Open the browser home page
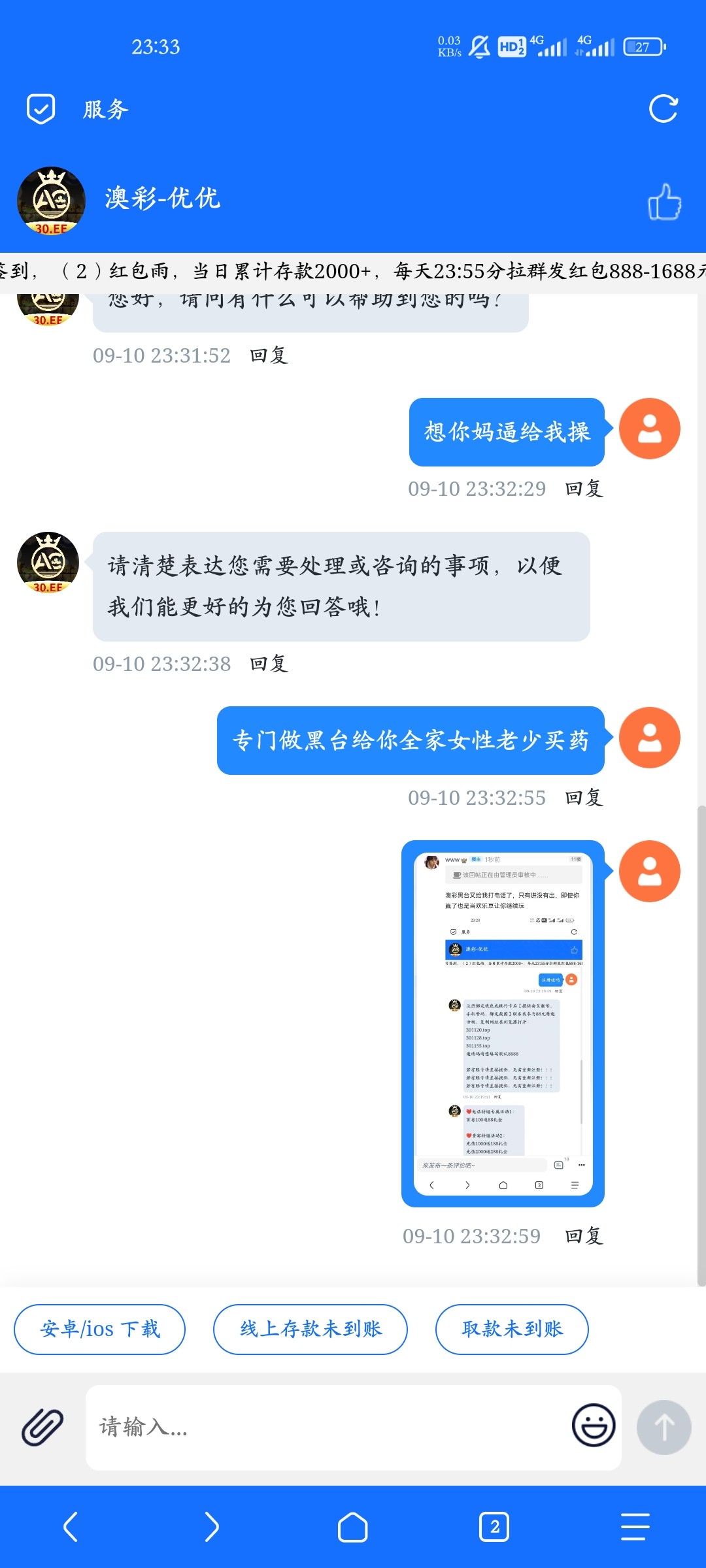 point(353,1527)
